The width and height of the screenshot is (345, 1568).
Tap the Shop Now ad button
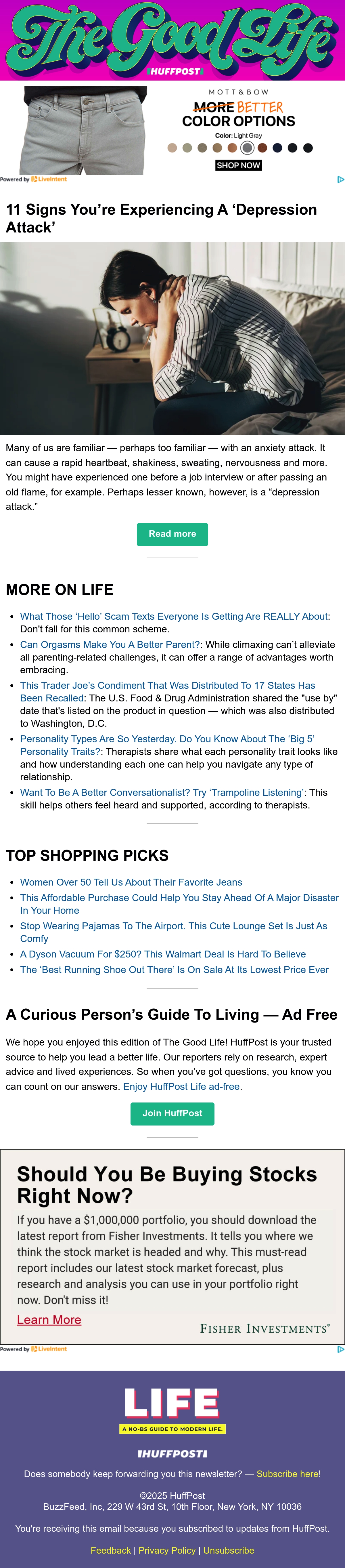(x=239, y=165)
